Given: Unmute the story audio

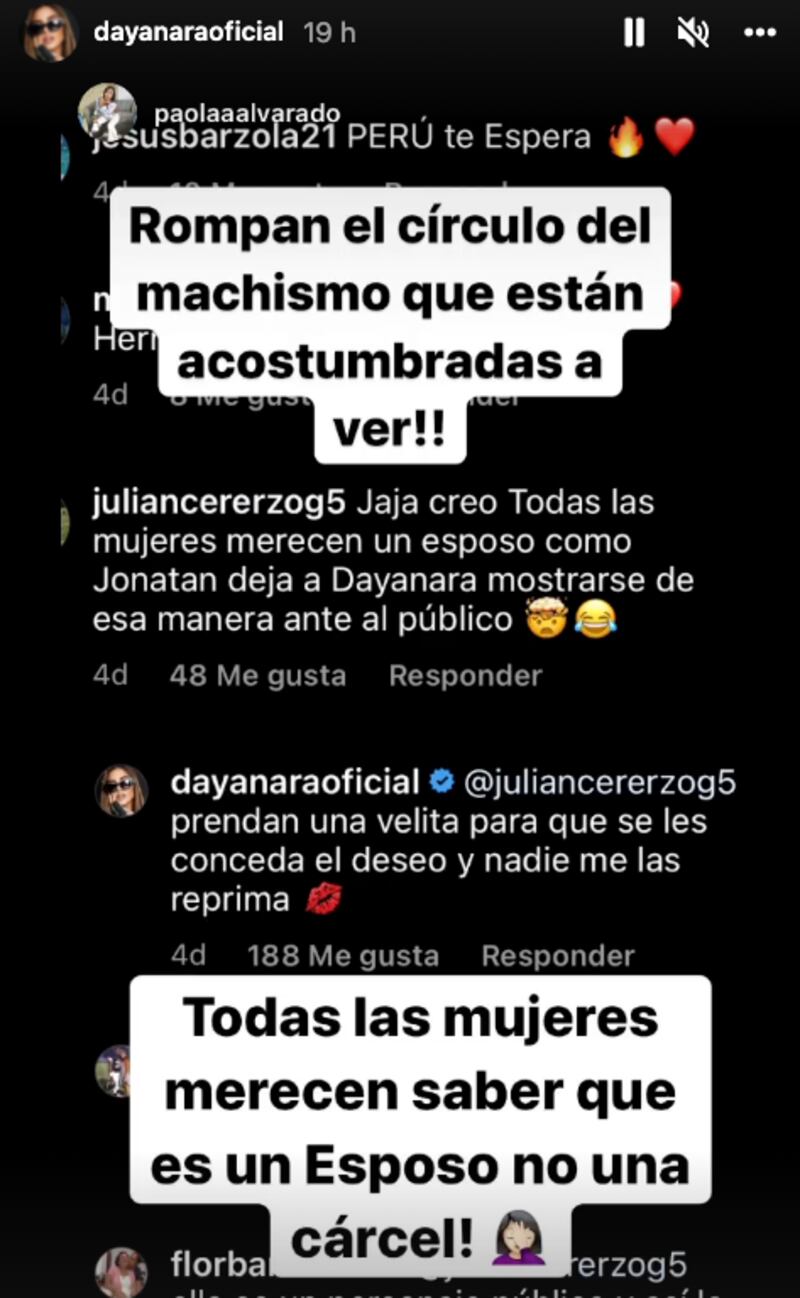Looking at the screenshot, I should tap(693, 33).
